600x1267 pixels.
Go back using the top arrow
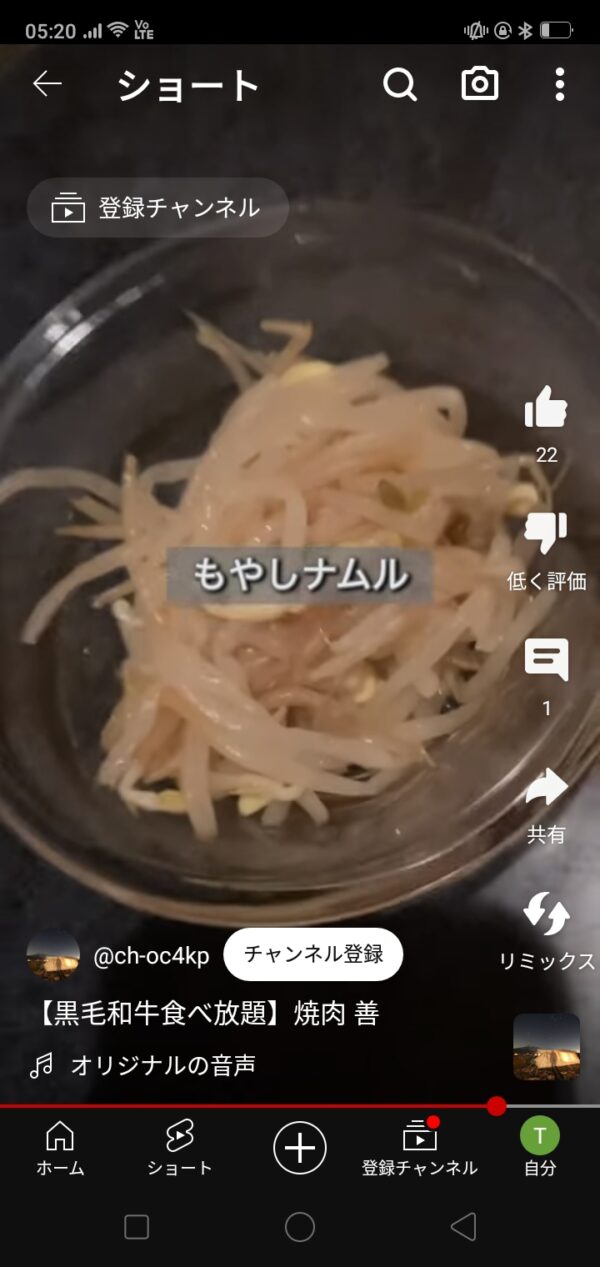[47, 84]
